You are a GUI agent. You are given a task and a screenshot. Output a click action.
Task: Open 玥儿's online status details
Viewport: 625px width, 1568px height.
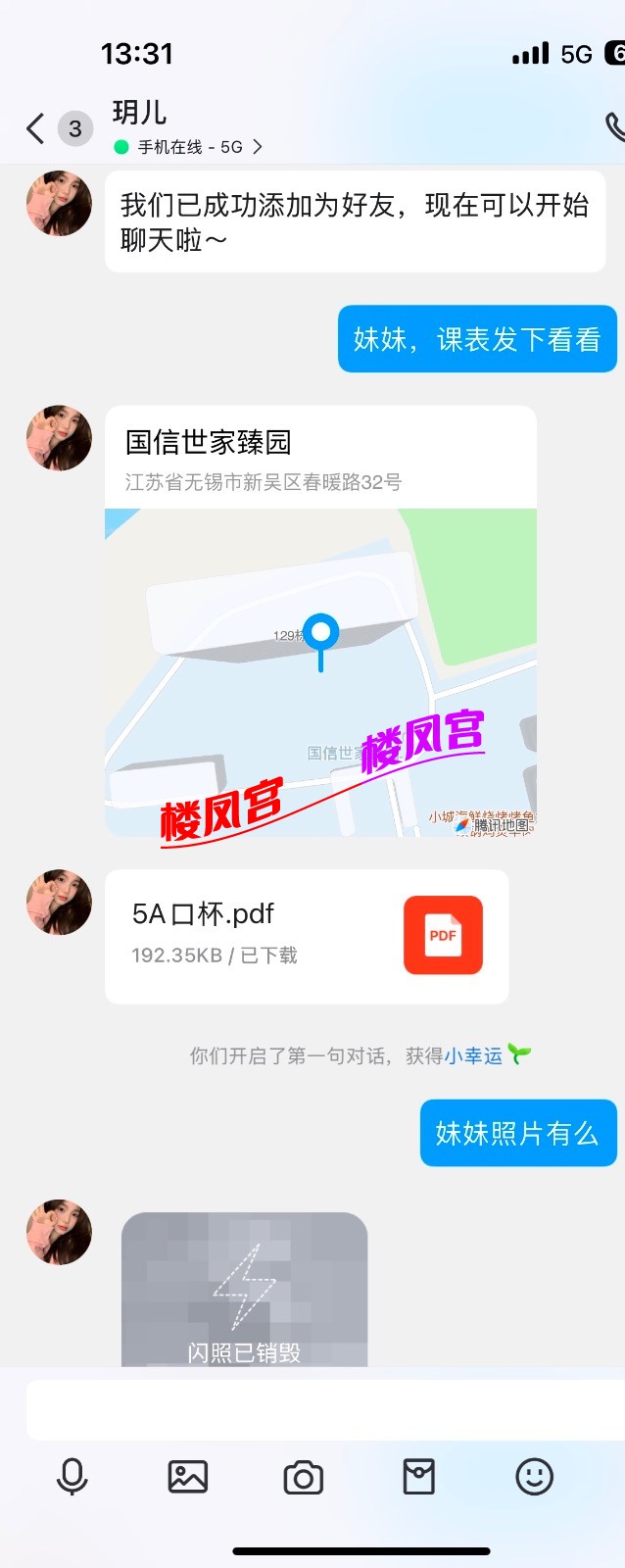click(x=189, y=147)
